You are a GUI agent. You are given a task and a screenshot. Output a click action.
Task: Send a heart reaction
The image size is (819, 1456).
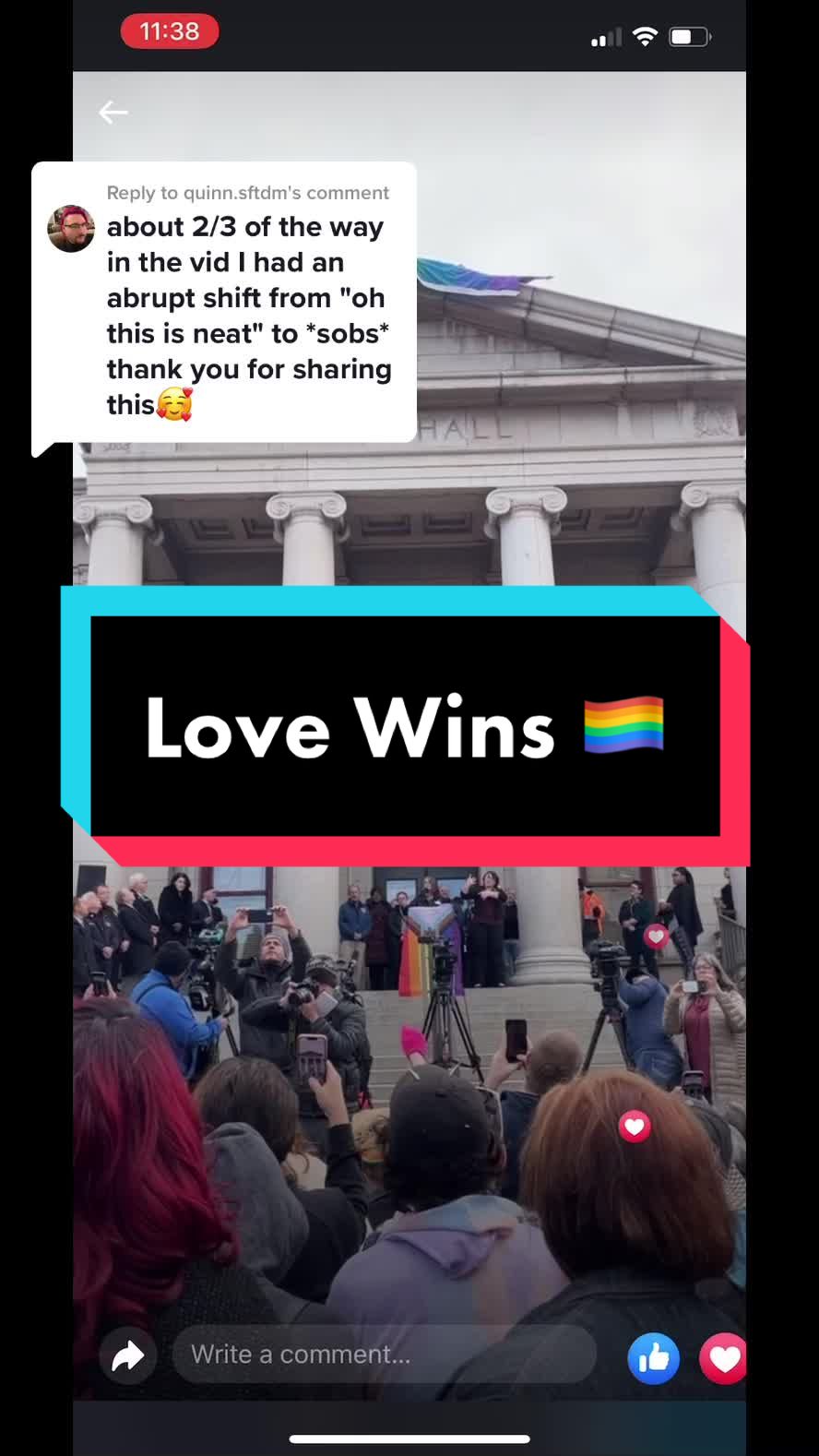point(723,1359)
